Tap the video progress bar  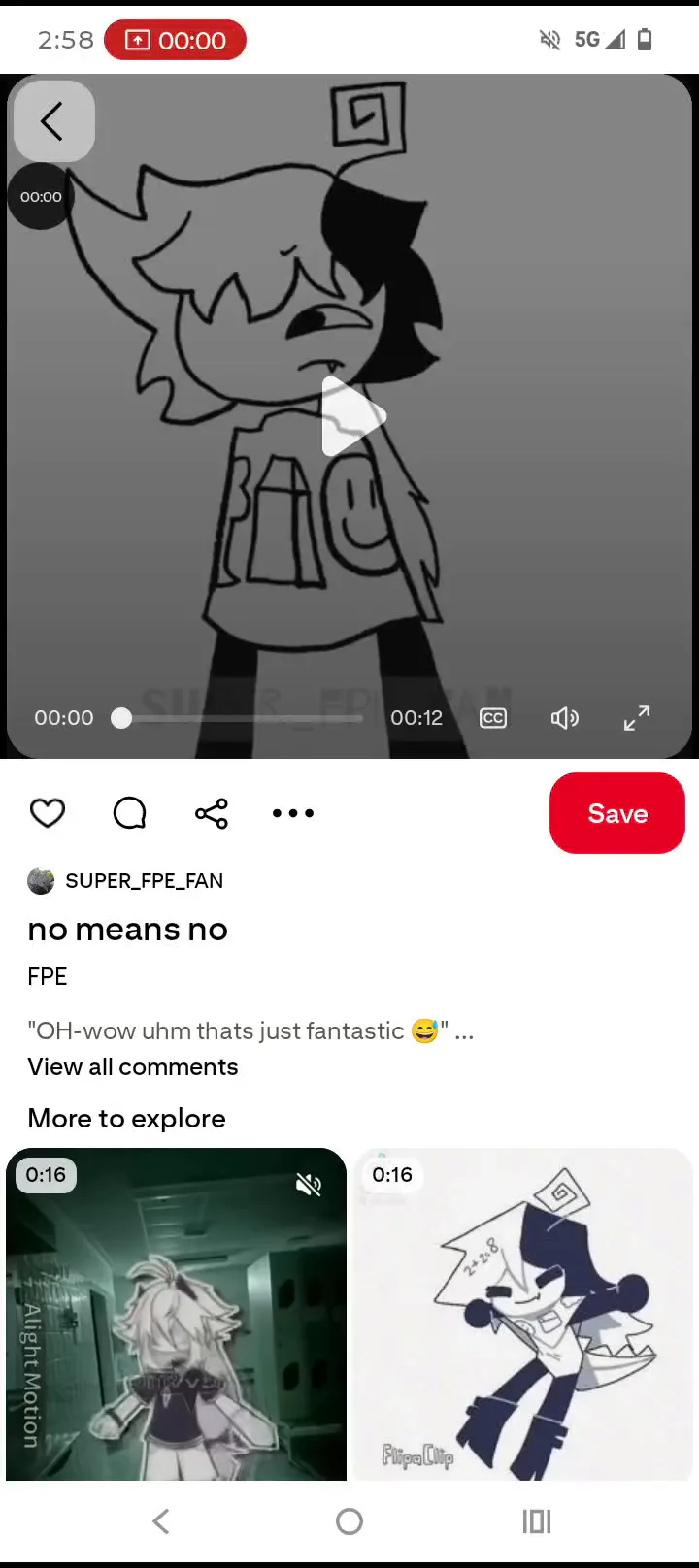pyautogui.click(x=243, y=718)
